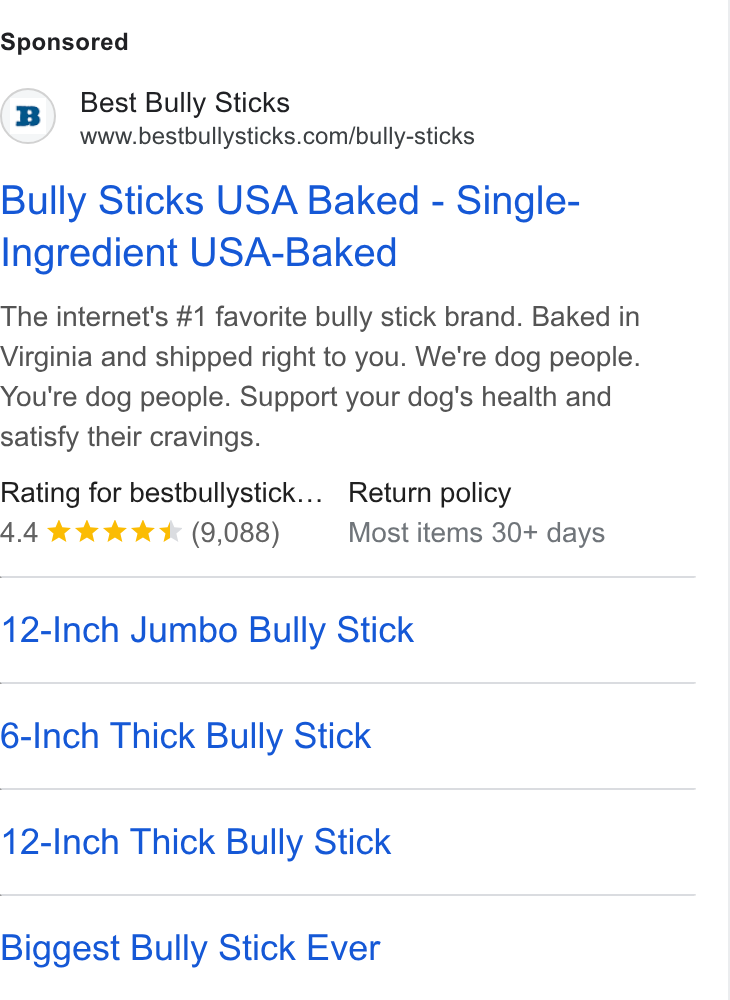View the 4.4 star rating for bestbullysticks
730x1000 pixels.
tap(140, 532)
